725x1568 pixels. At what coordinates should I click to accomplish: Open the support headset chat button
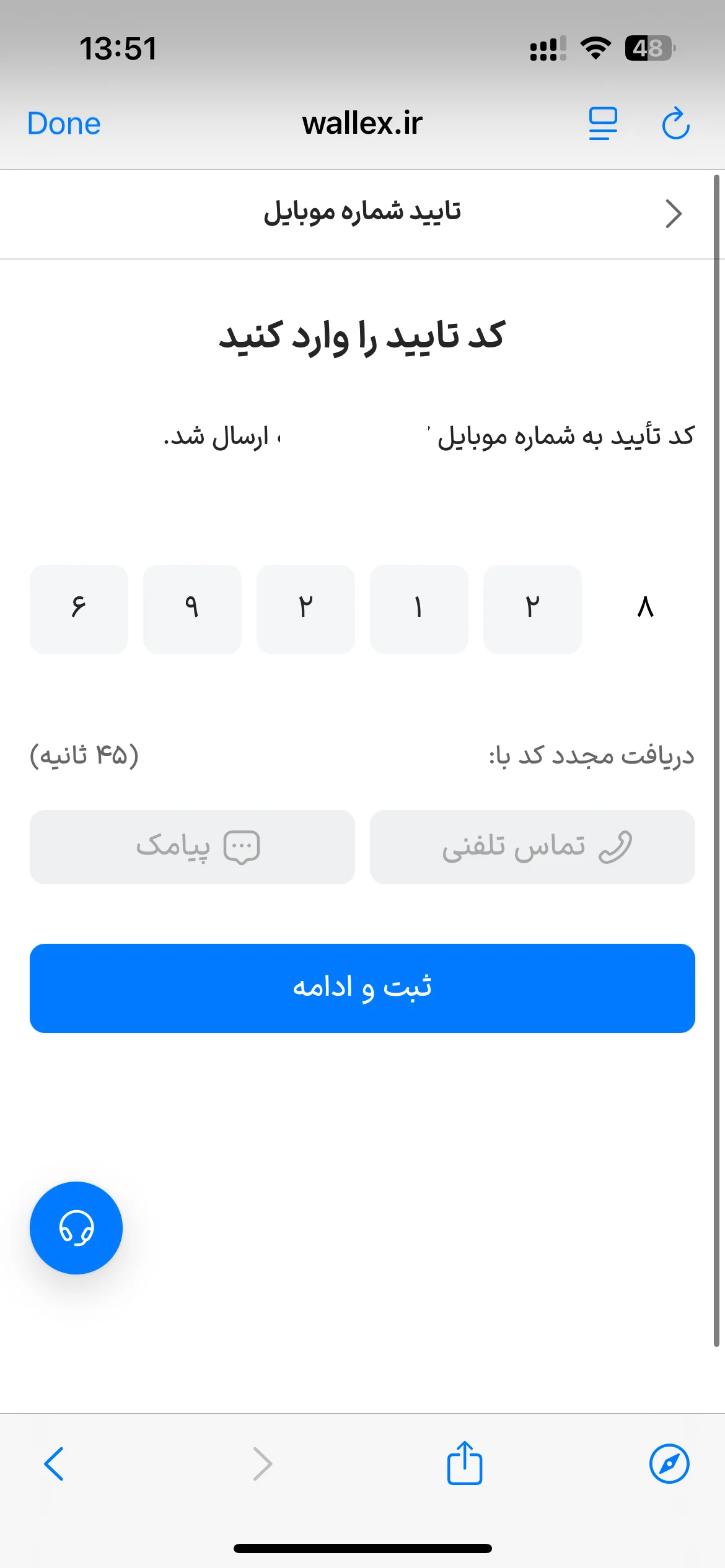pyautogui.click(x=76, y=1227)
